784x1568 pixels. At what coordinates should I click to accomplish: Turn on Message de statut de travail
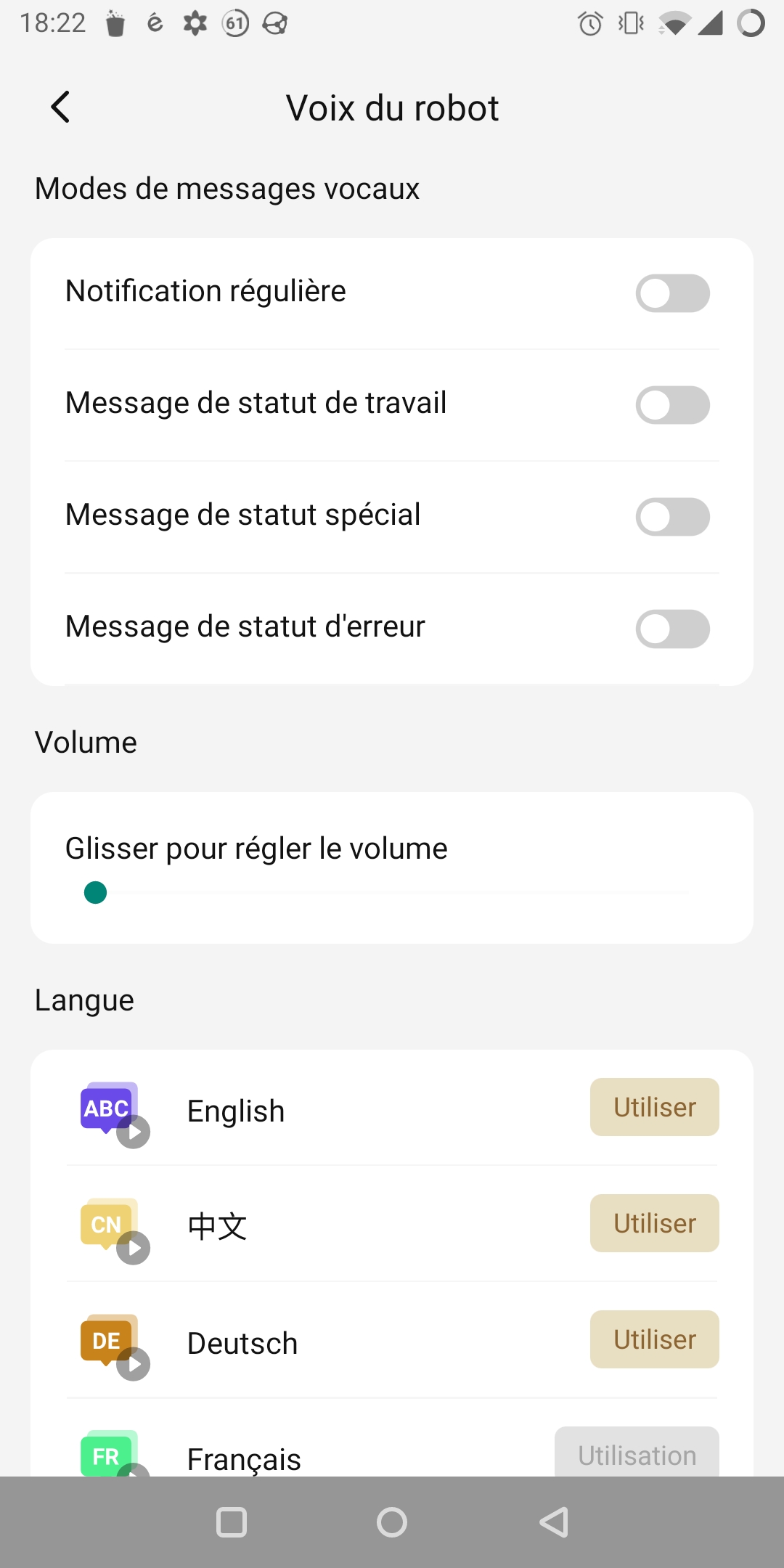[672, 405]
